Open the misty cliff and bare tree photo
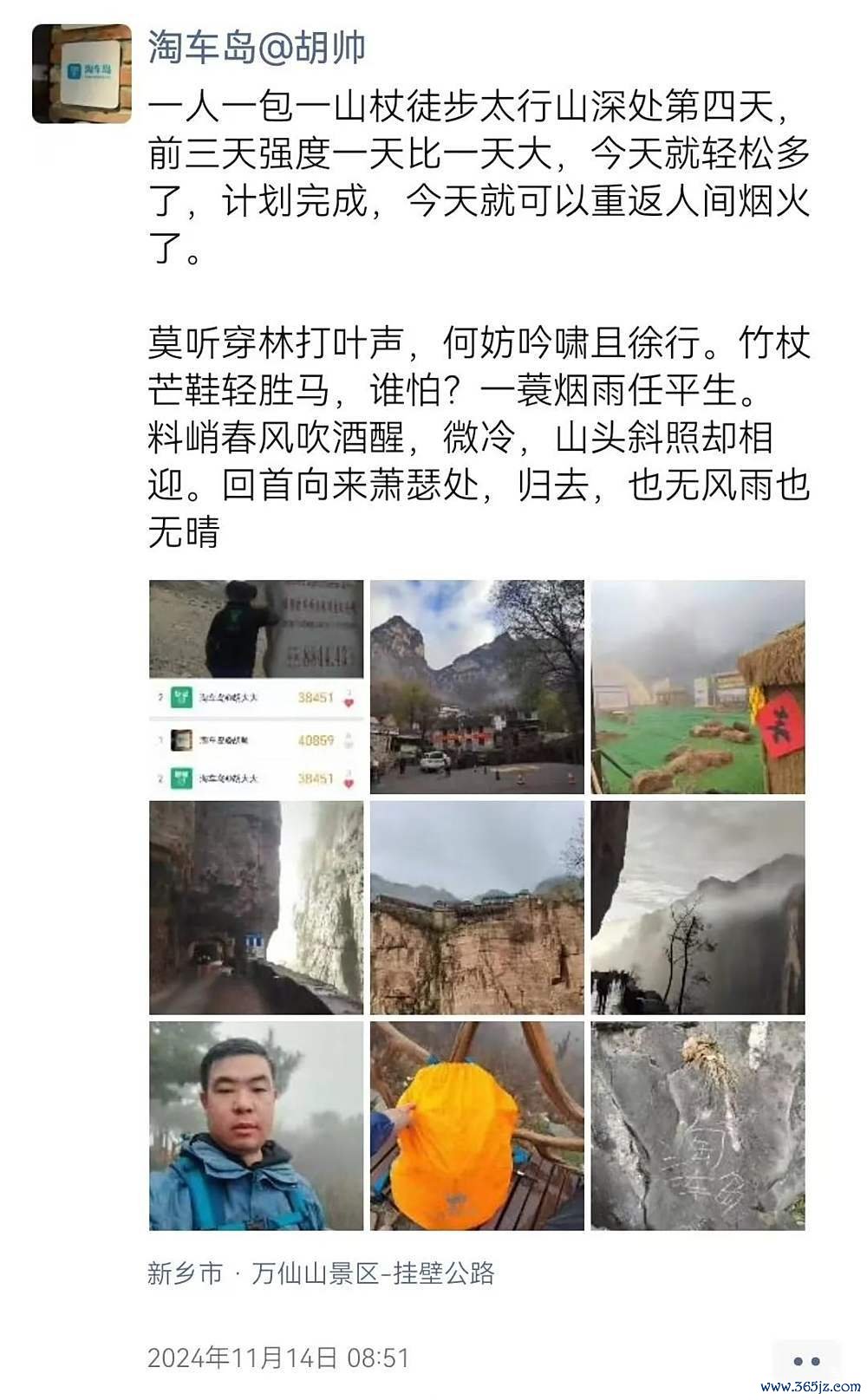This screenshot has height=1400, width=867. (x=698, y=907)
